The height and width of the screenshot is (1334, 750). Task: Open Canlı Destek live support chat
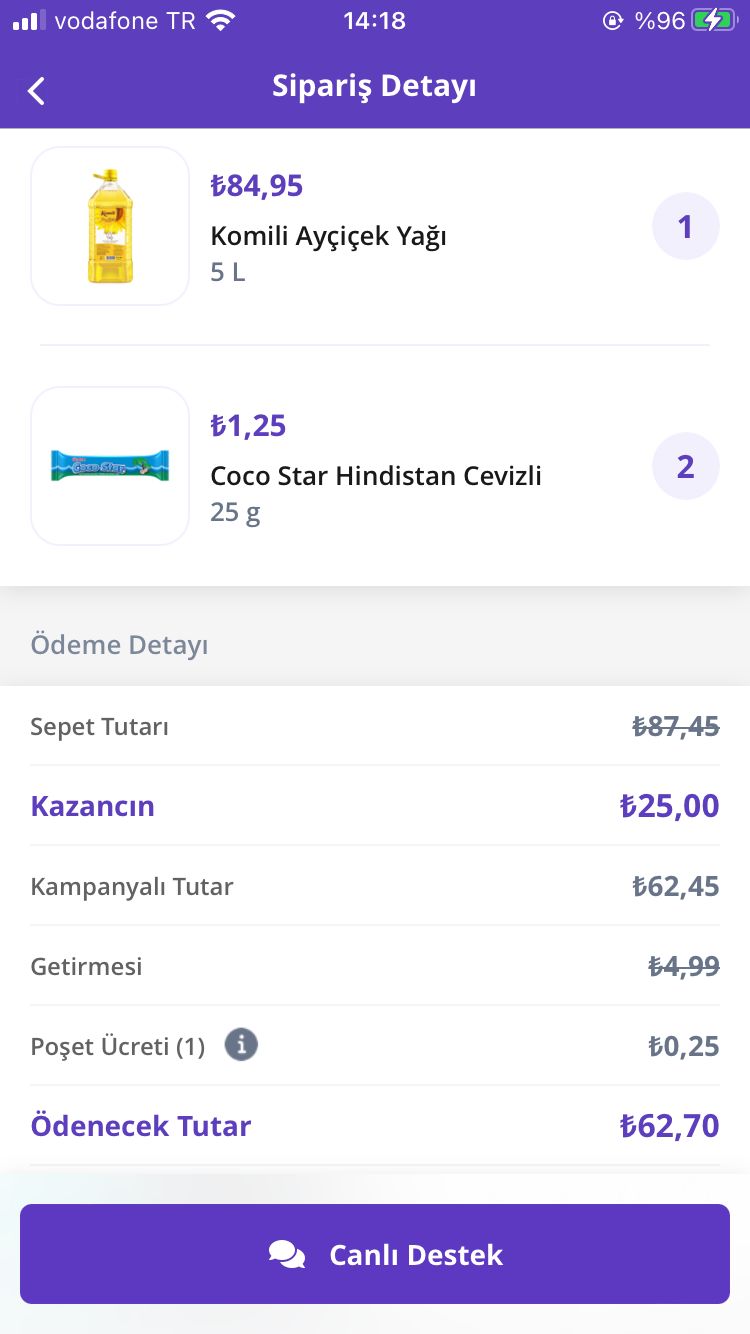coord(375,1254)
